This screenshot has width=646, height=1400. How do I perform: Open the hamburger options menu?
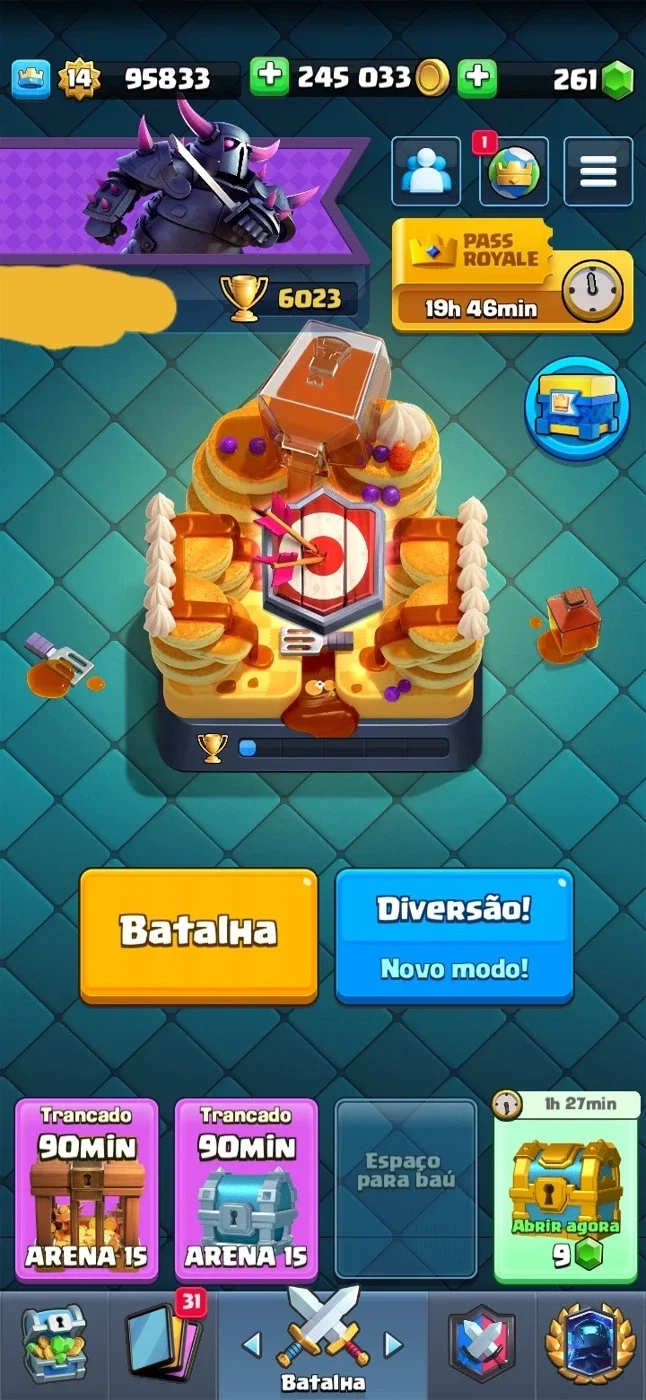pyautogui.click(x=598, y=172)
